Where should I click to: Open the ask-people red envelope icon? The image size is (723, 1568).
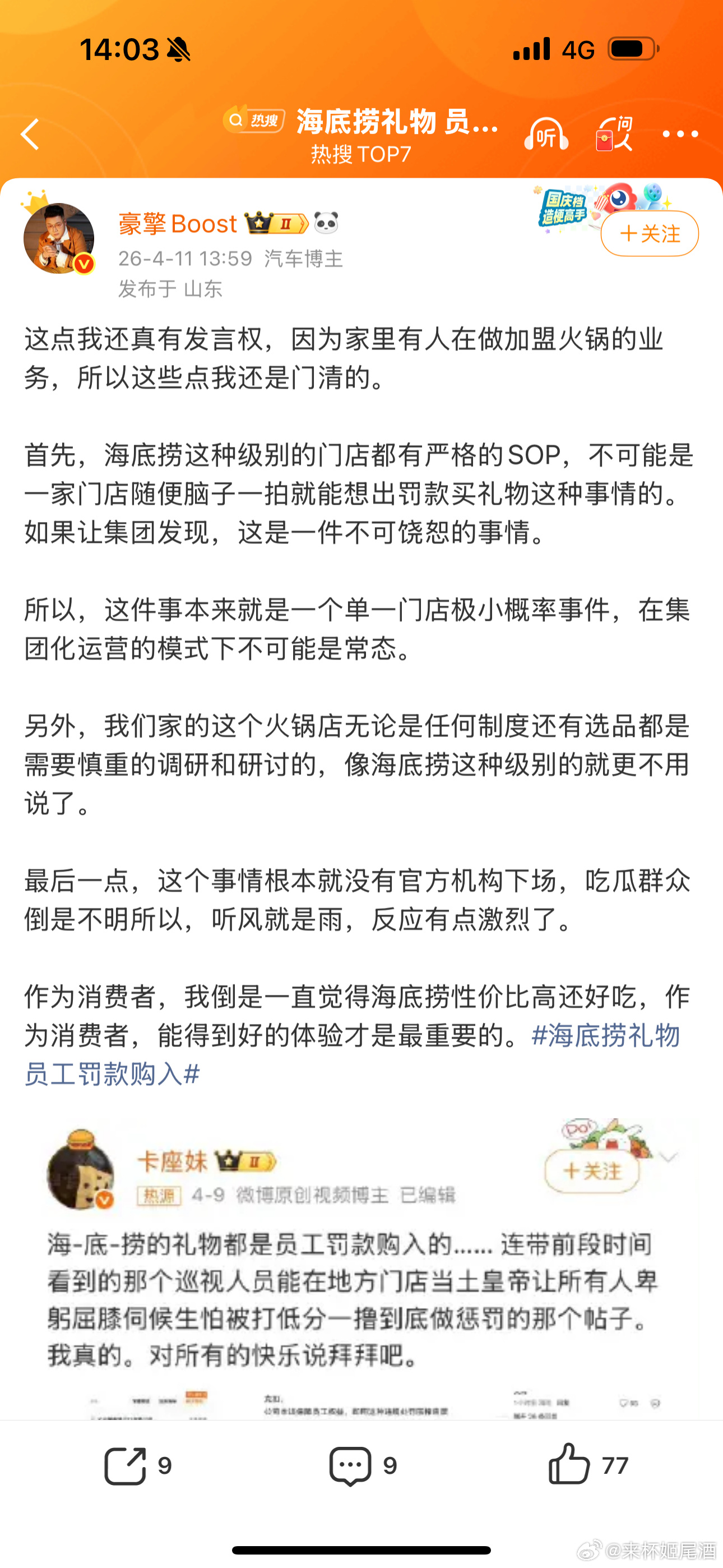click(x=614, y=135)
